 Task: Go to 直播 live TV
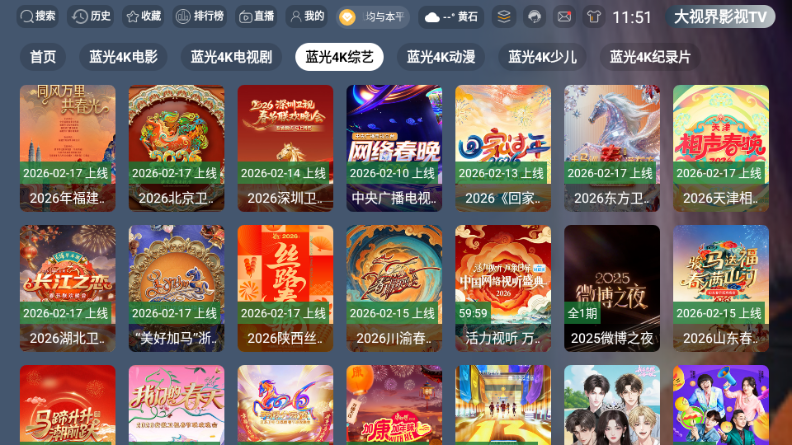[x=255, y=17]
